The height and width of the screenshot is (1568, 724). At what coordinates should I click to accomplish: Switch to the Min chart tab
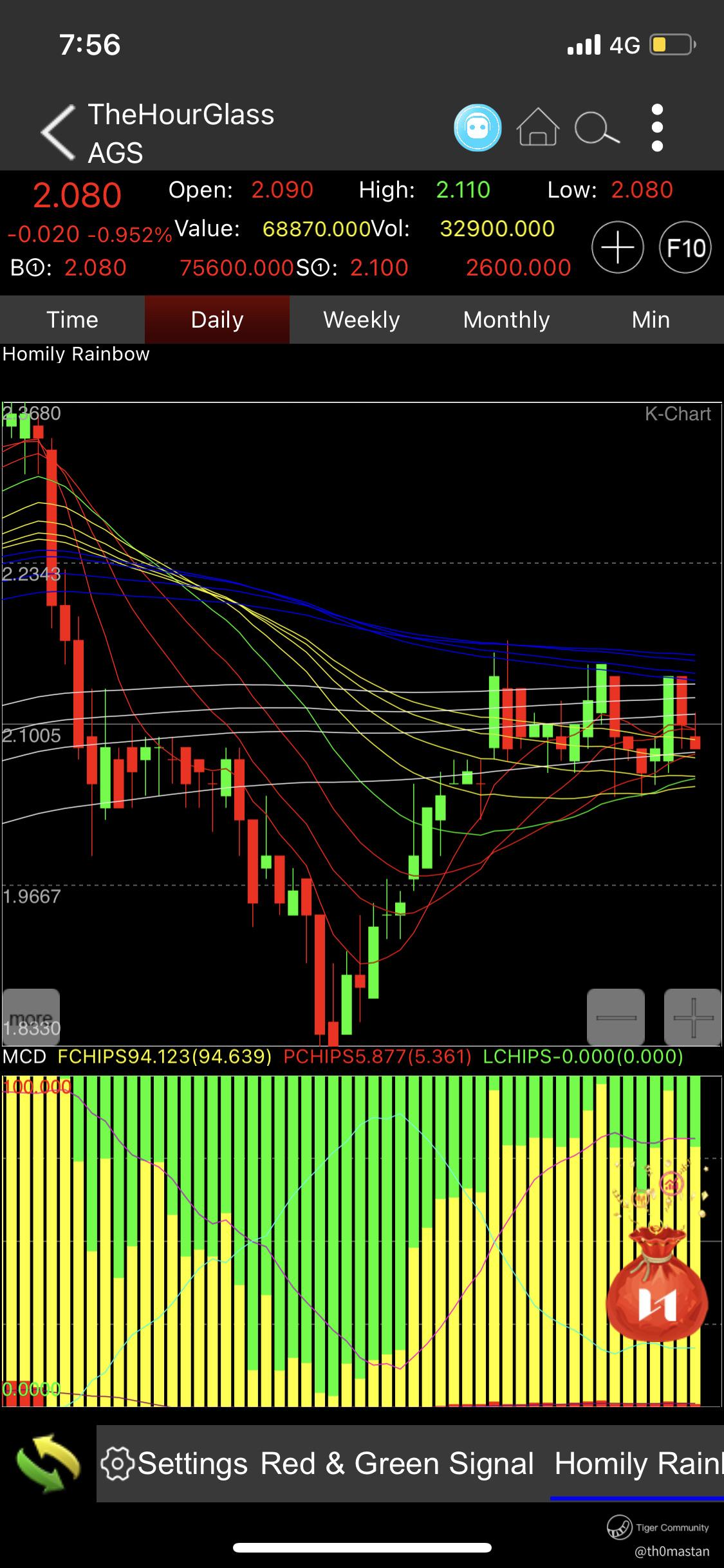[651, 319]
